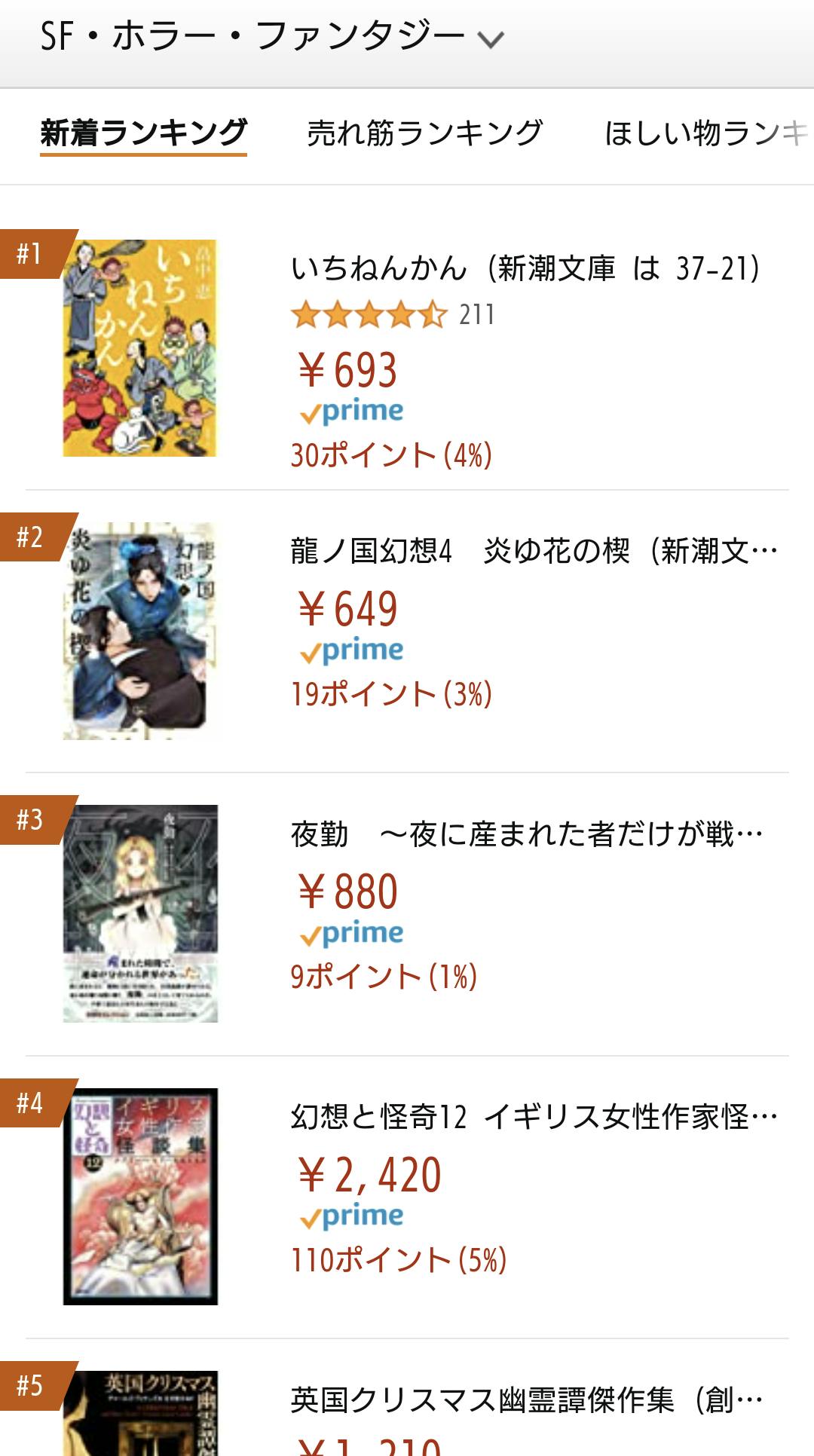Switch to the ほしい物ランキング tab
Screen dimensions: 814x1456
[705, 133]
